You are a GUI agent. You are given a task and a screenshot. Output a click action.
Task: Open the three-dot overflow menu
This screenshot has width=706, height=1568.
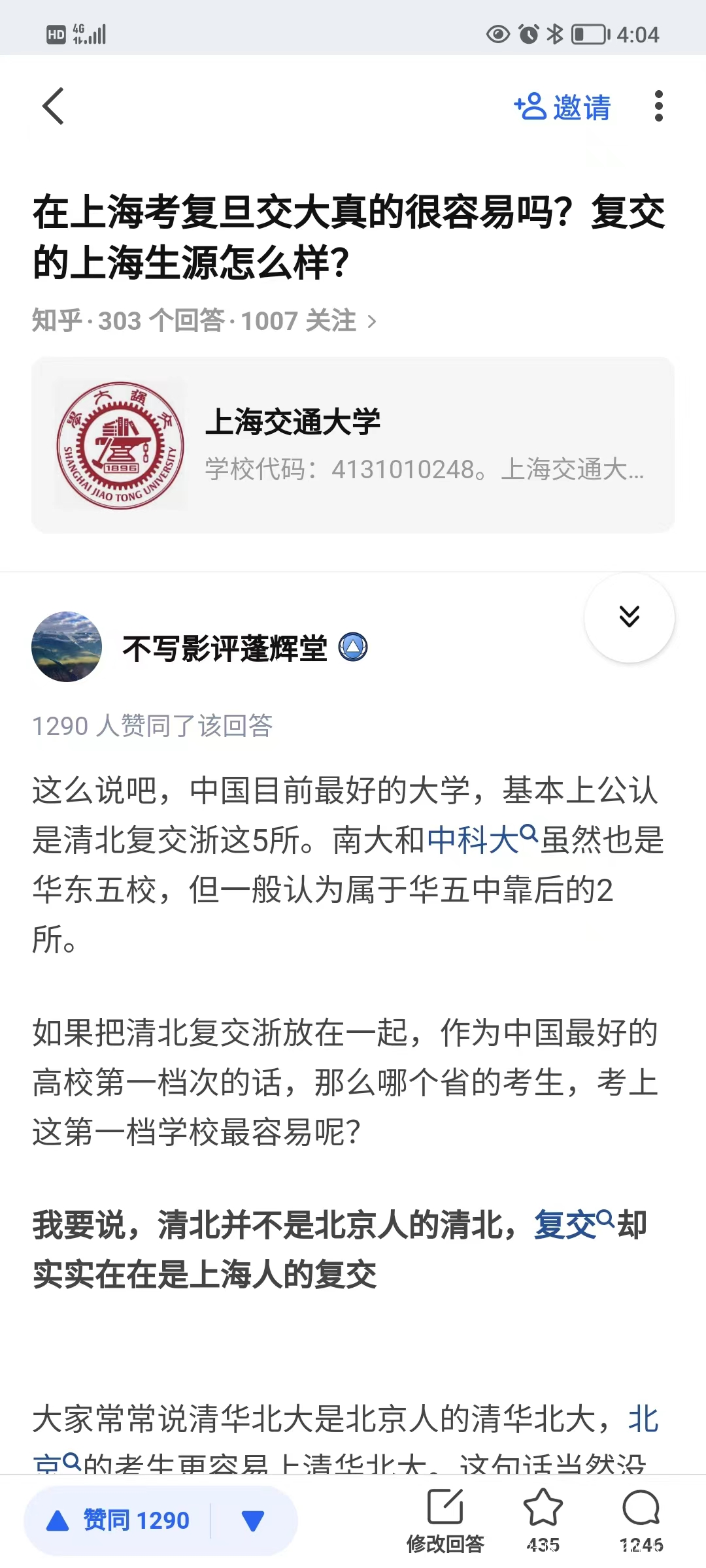(x=658, y=106)
